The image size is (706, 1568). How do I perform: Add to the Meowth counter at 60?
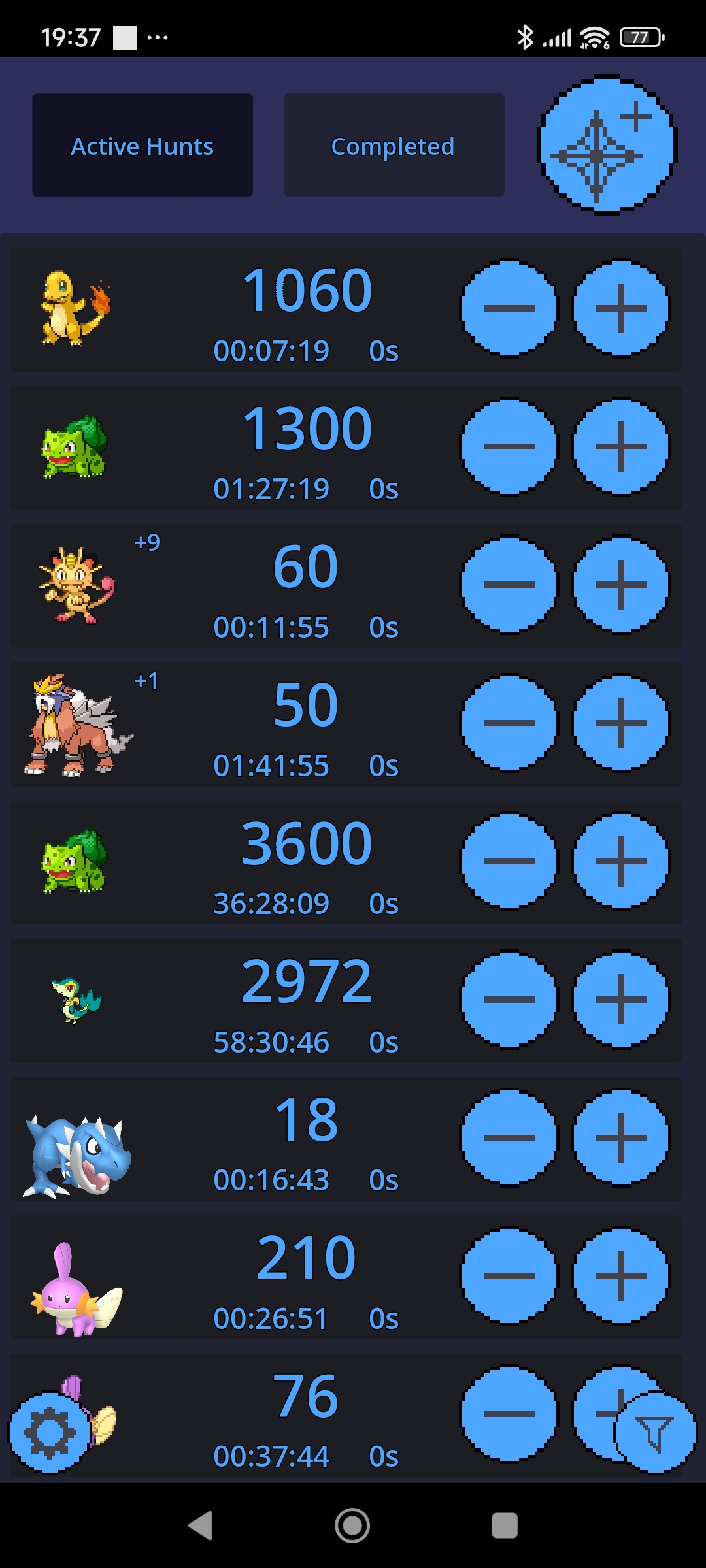coord(621,585)
